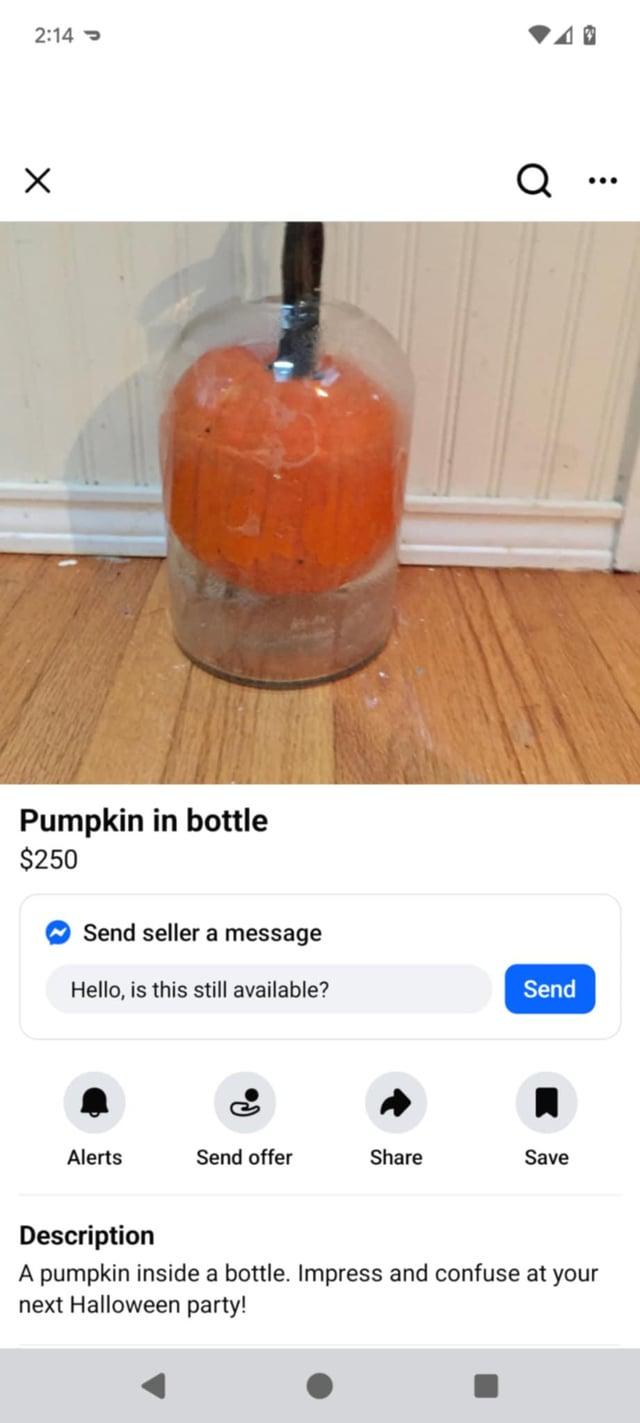Go back using the system back button

153,1385
